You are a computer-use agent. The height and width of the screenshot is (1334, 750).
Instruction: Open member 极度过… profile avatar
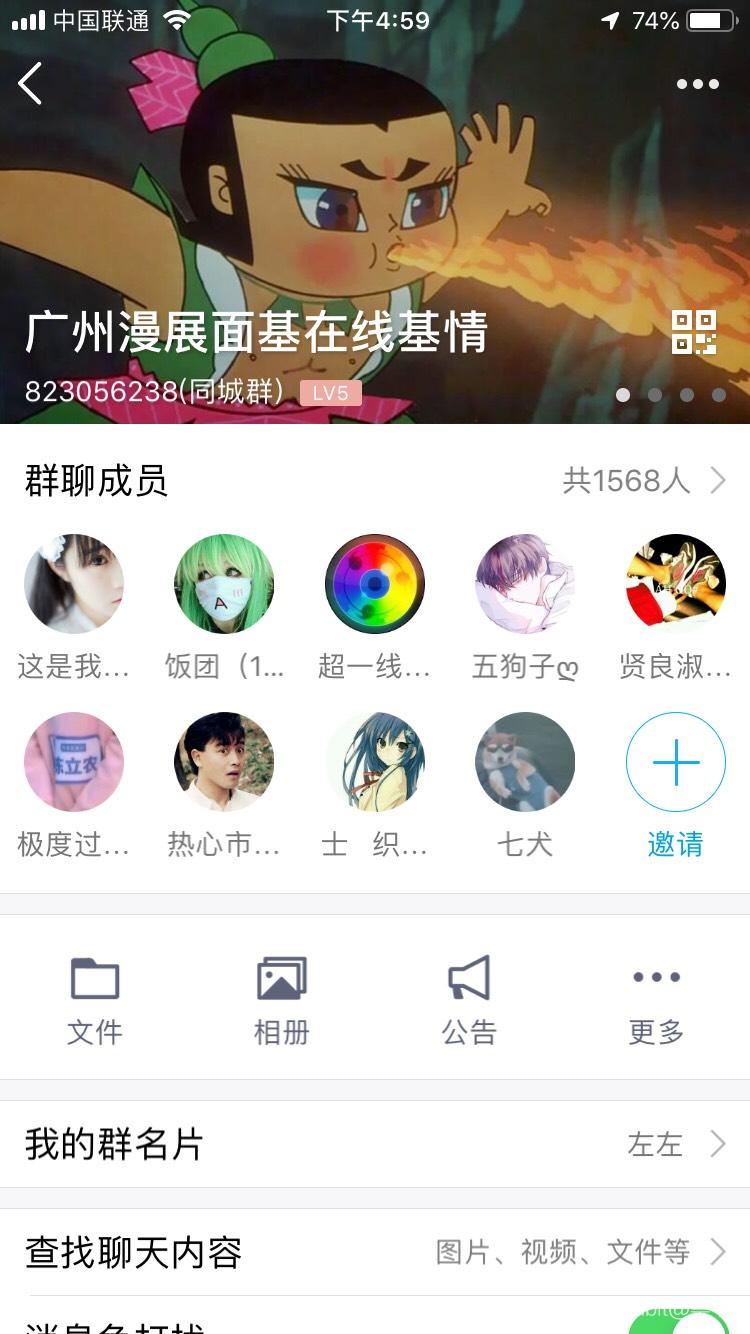point(74,762)
